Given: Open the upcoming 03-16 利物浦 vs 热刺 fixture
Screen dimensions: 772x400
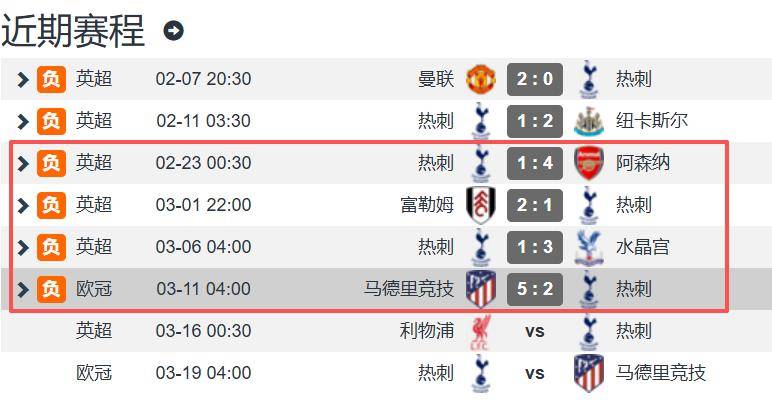Looking at the screenshot, I should coord(535,331).
